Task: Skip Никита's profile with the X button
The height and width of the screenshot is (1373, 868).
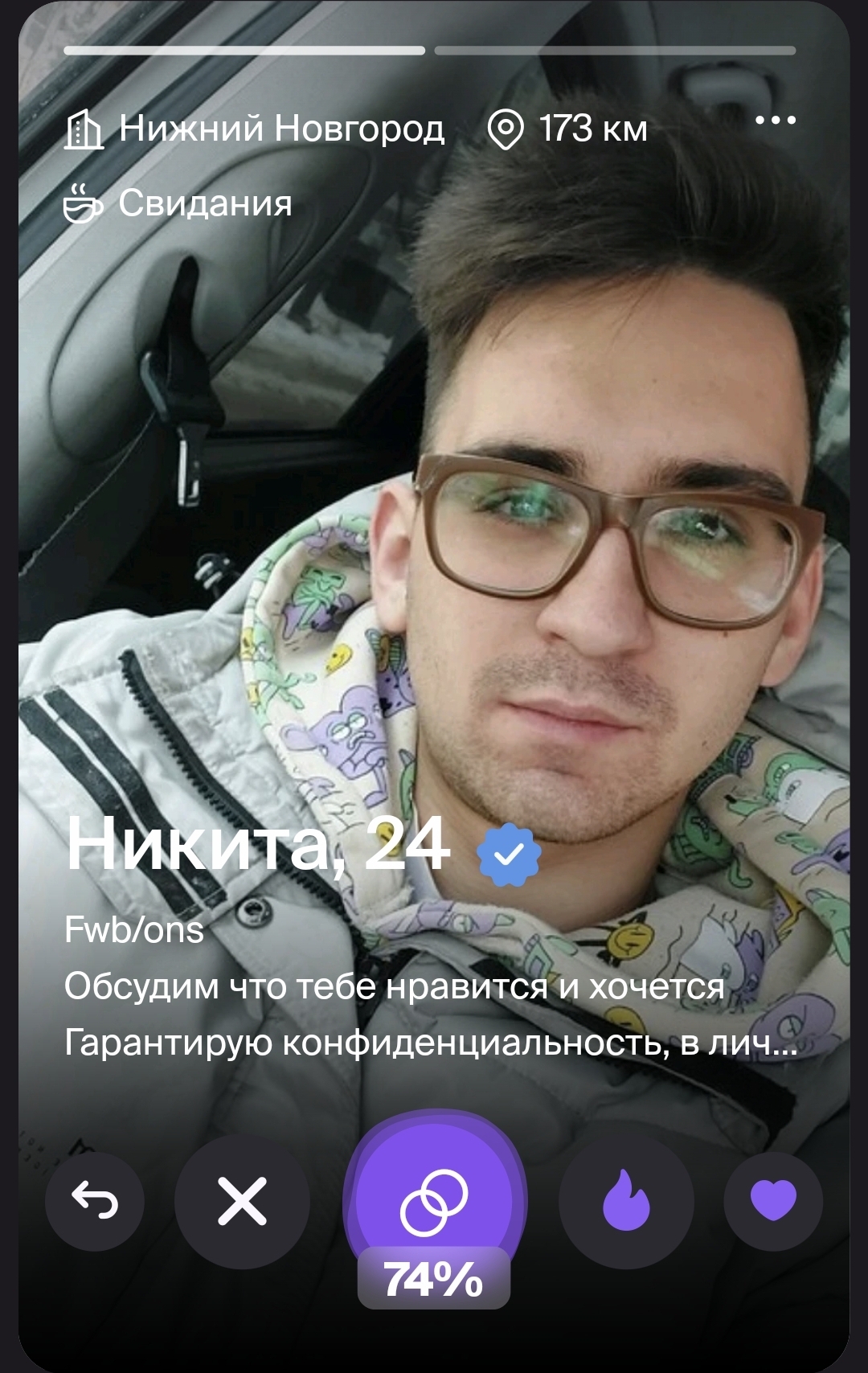Action: click(x=242, y=1201)
